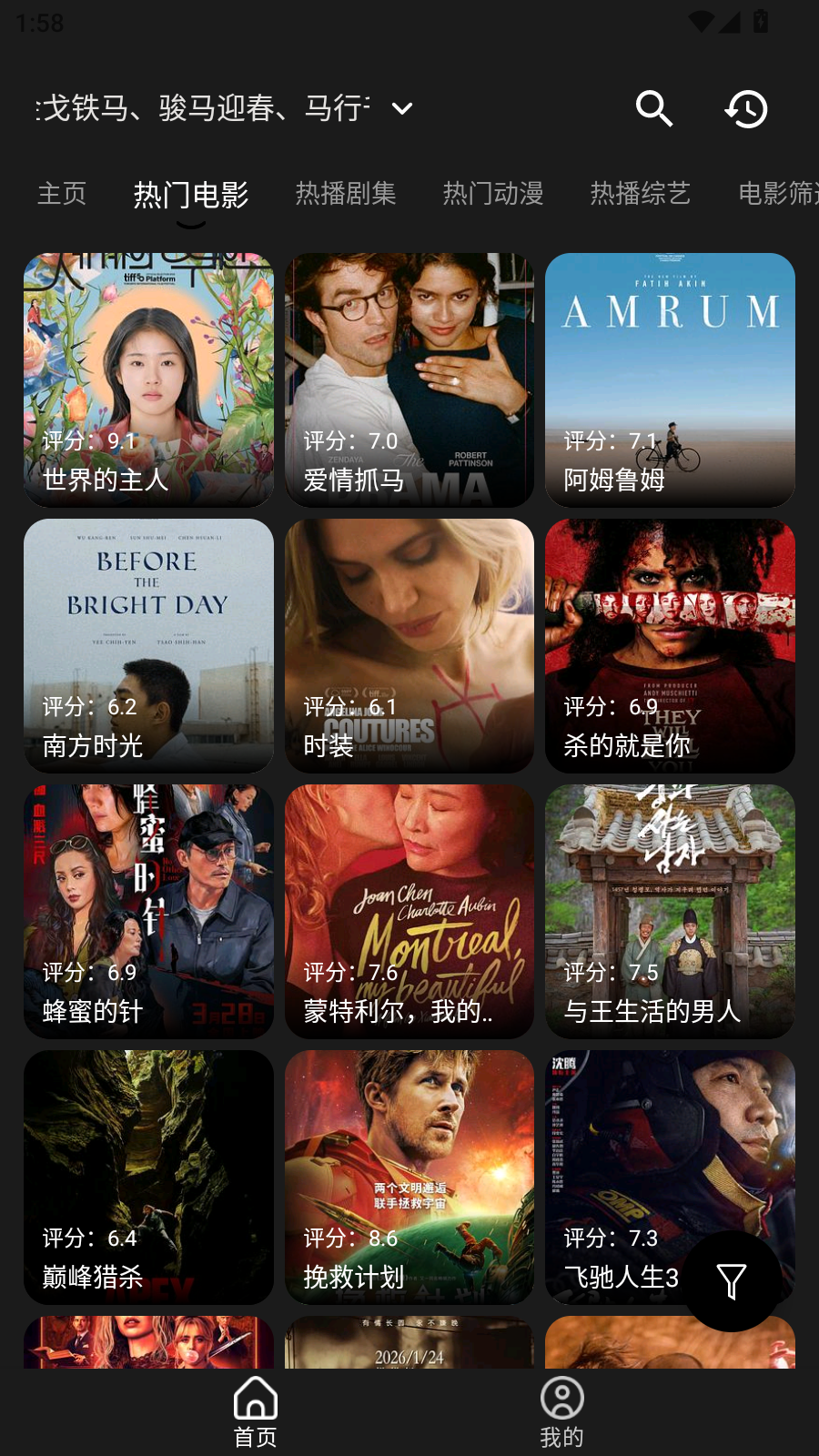The image size is (819, 1456).
Task: Open the movie 阿姆鲁姆
Action: pos(670,380)
